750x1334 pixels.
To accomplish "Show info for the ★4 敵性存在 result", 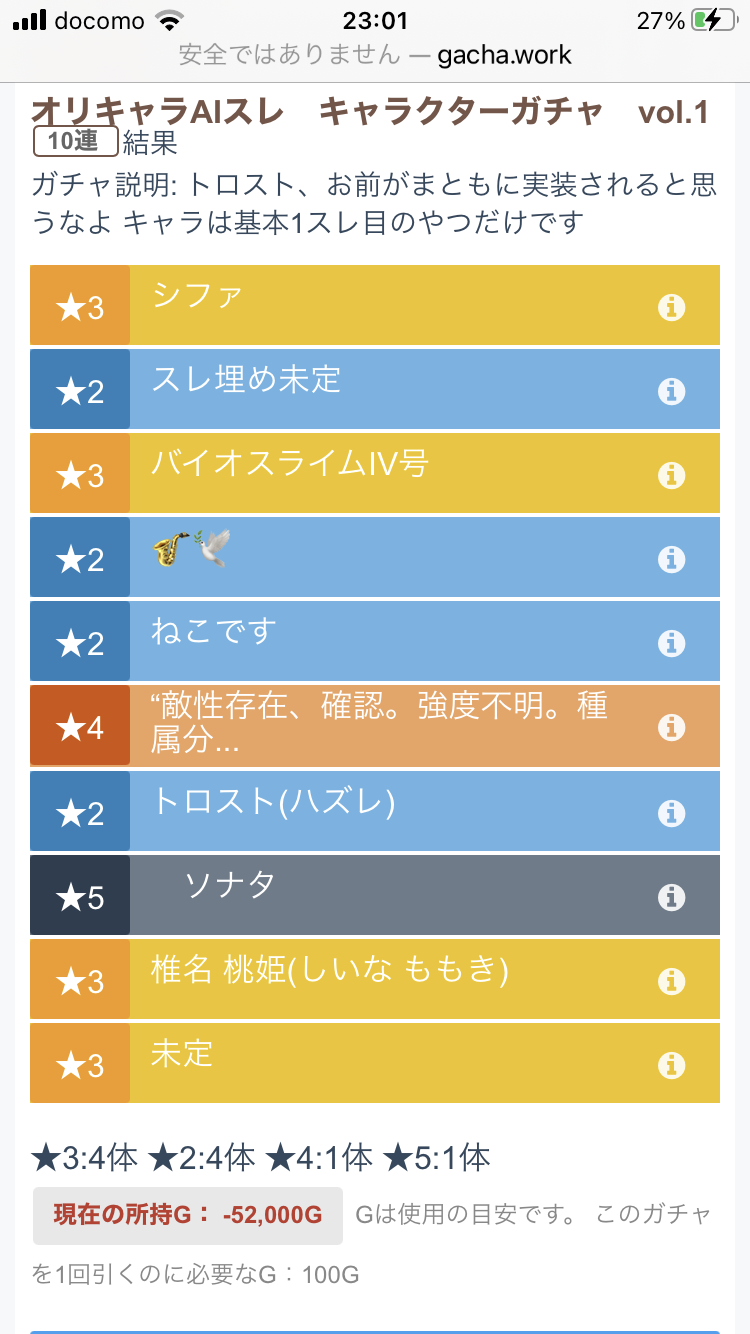I will (671, 727).
